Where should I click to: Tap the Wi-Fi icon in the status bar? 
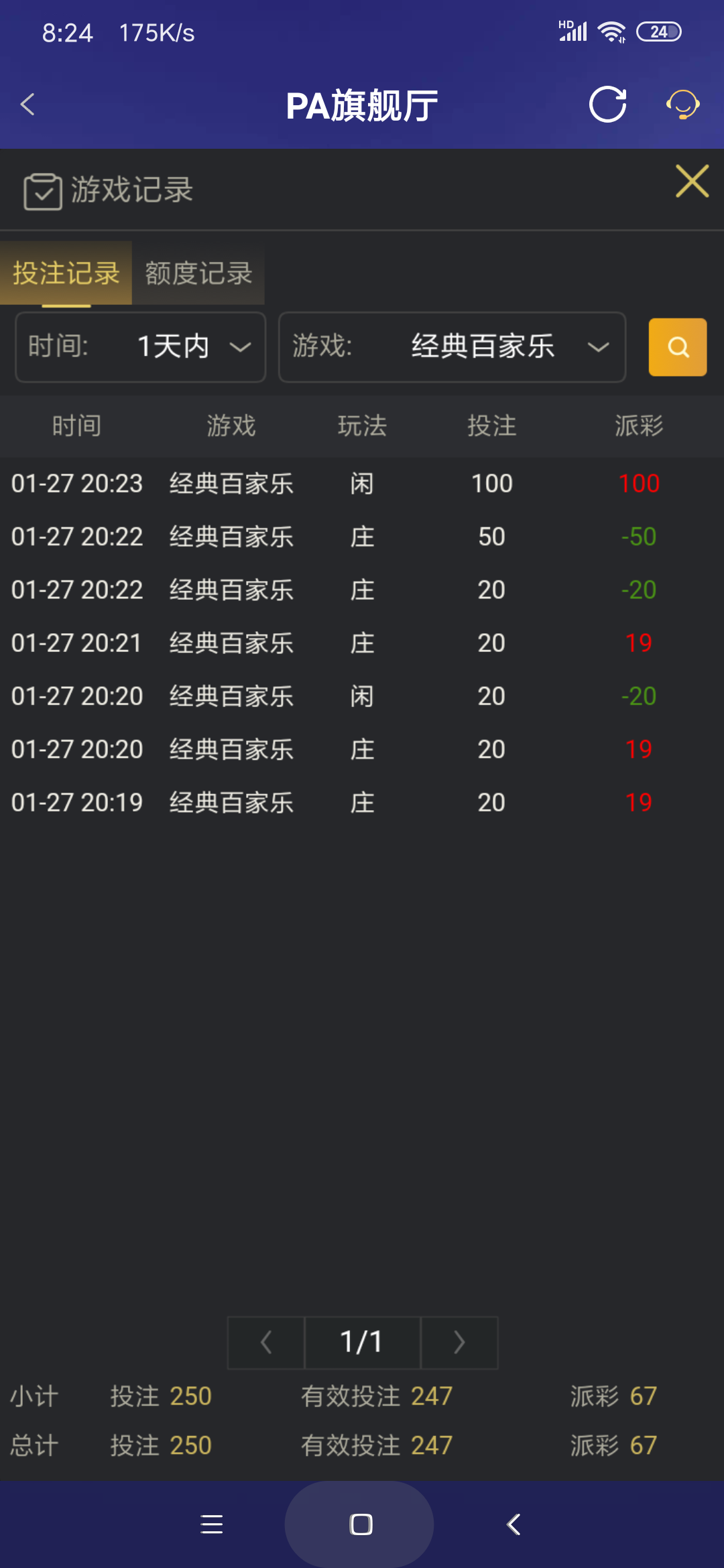click(x=611, y=30)
